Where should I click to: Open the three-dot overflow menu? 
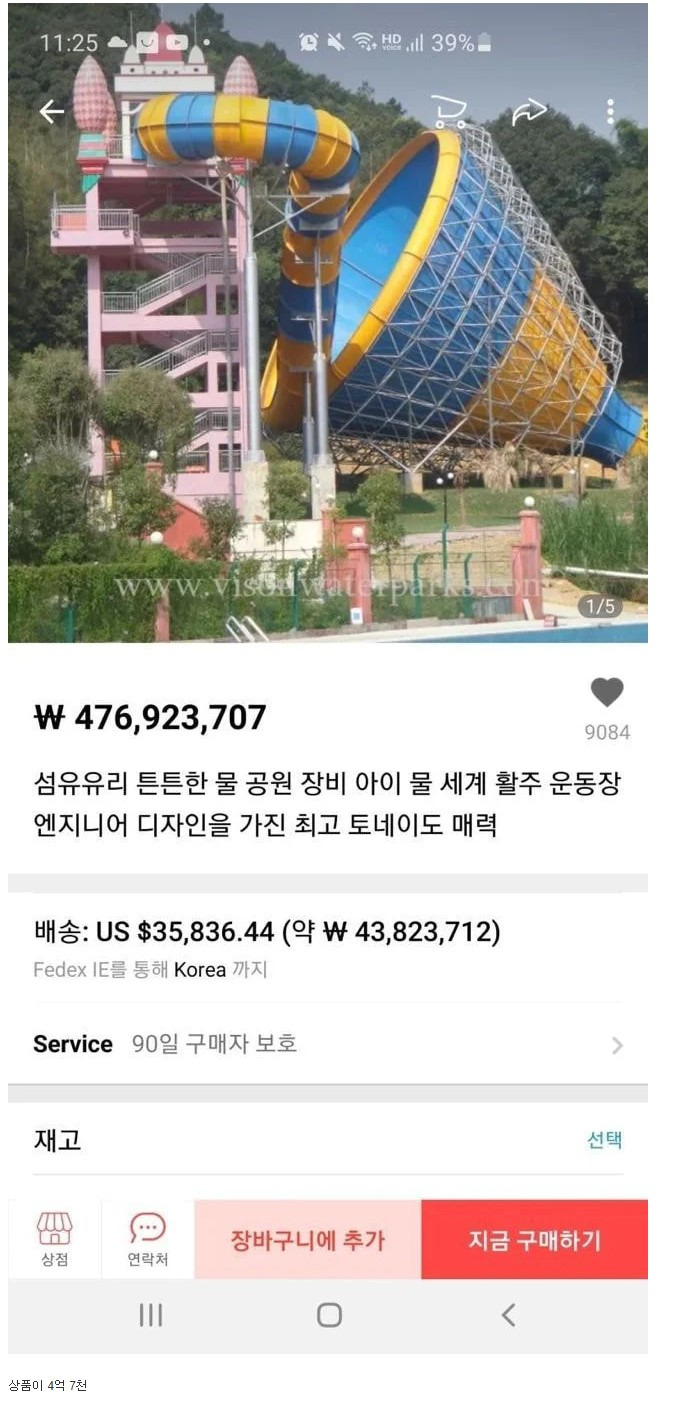click(610, 112)
